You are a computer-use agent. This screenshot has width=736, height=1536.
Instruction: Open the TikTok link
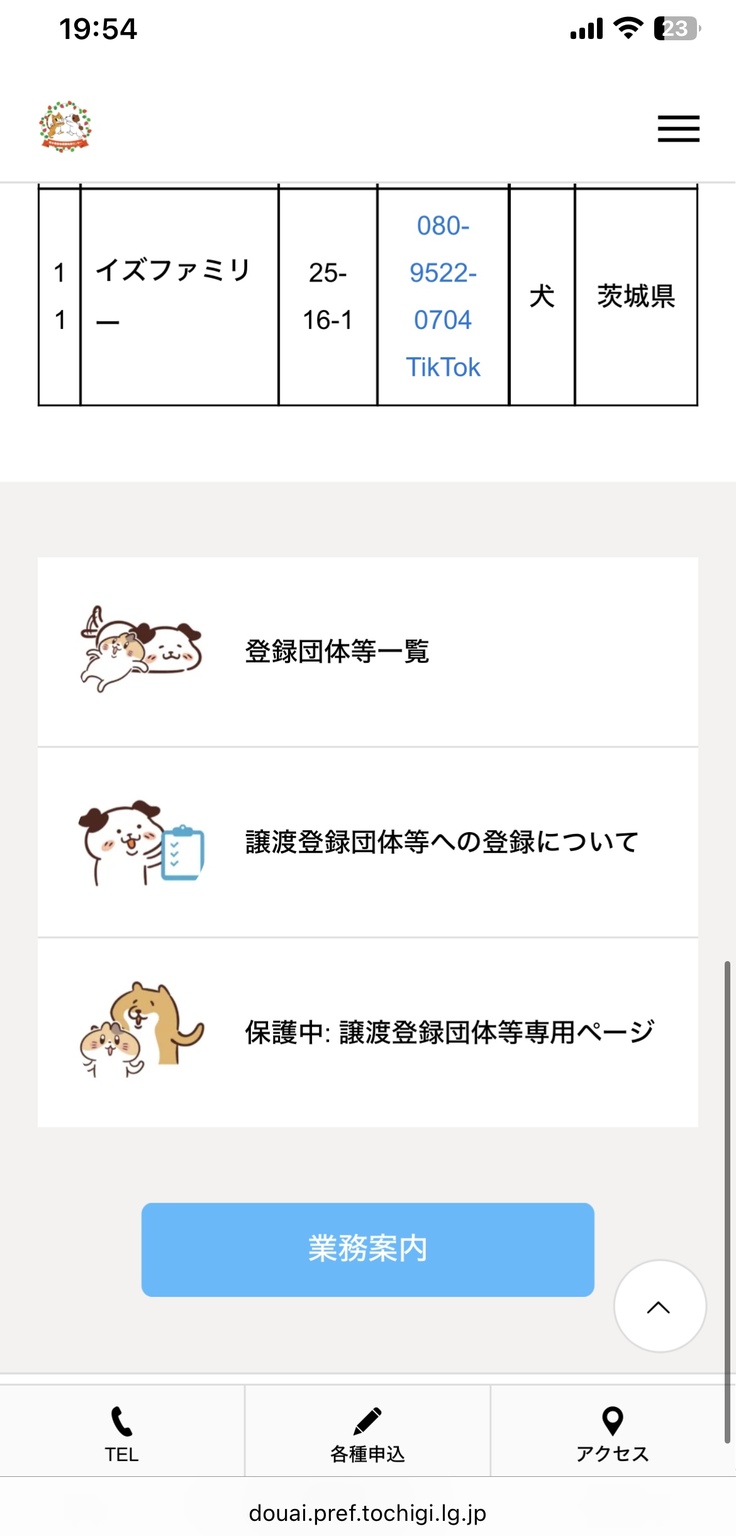click(443, 367)
